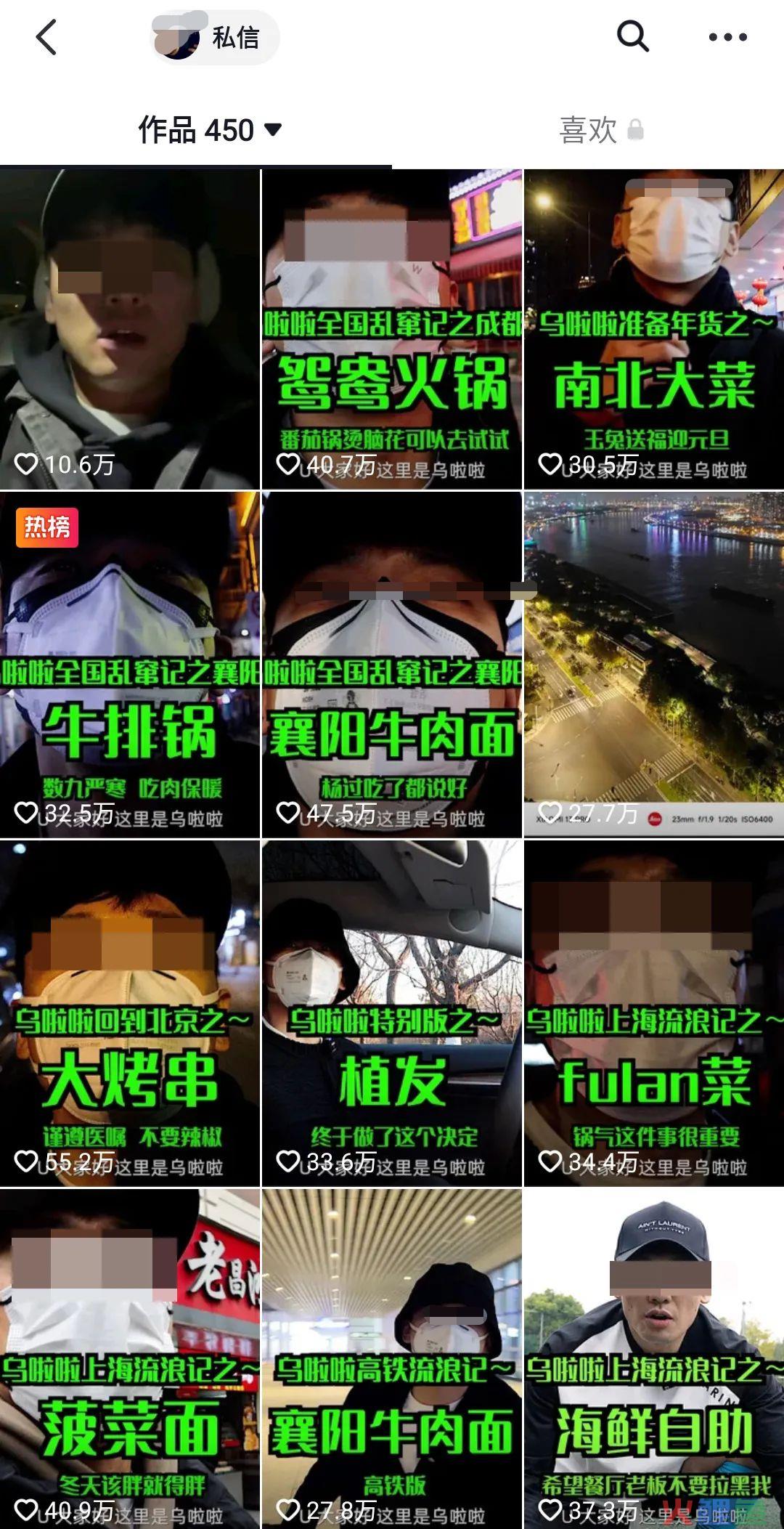Open the three-dot overflow menu
The height and width of the screenshot is (1529, 784).
pyautogui.click(x=727, y=37)
